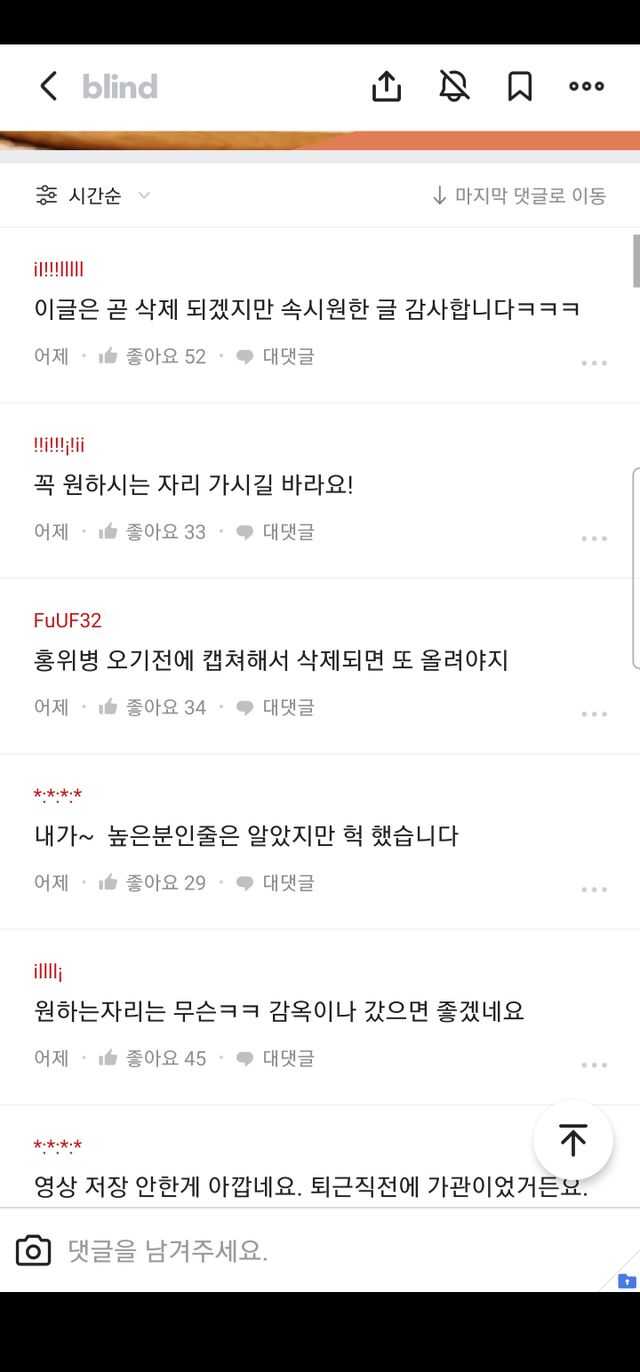Go back from this Blind post
Screen dimensions: 640x1372
48,86
